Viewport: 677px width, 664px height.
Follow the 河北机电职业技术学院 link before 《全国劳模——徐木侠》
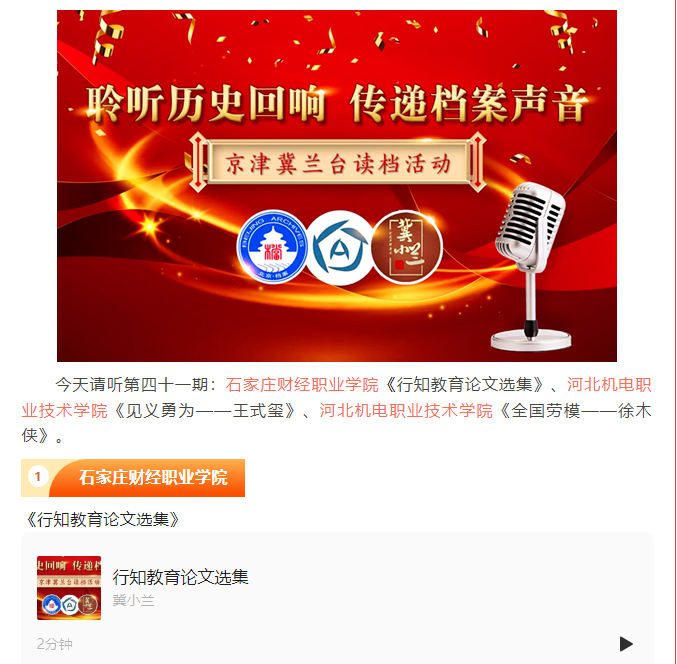[406, 410]
